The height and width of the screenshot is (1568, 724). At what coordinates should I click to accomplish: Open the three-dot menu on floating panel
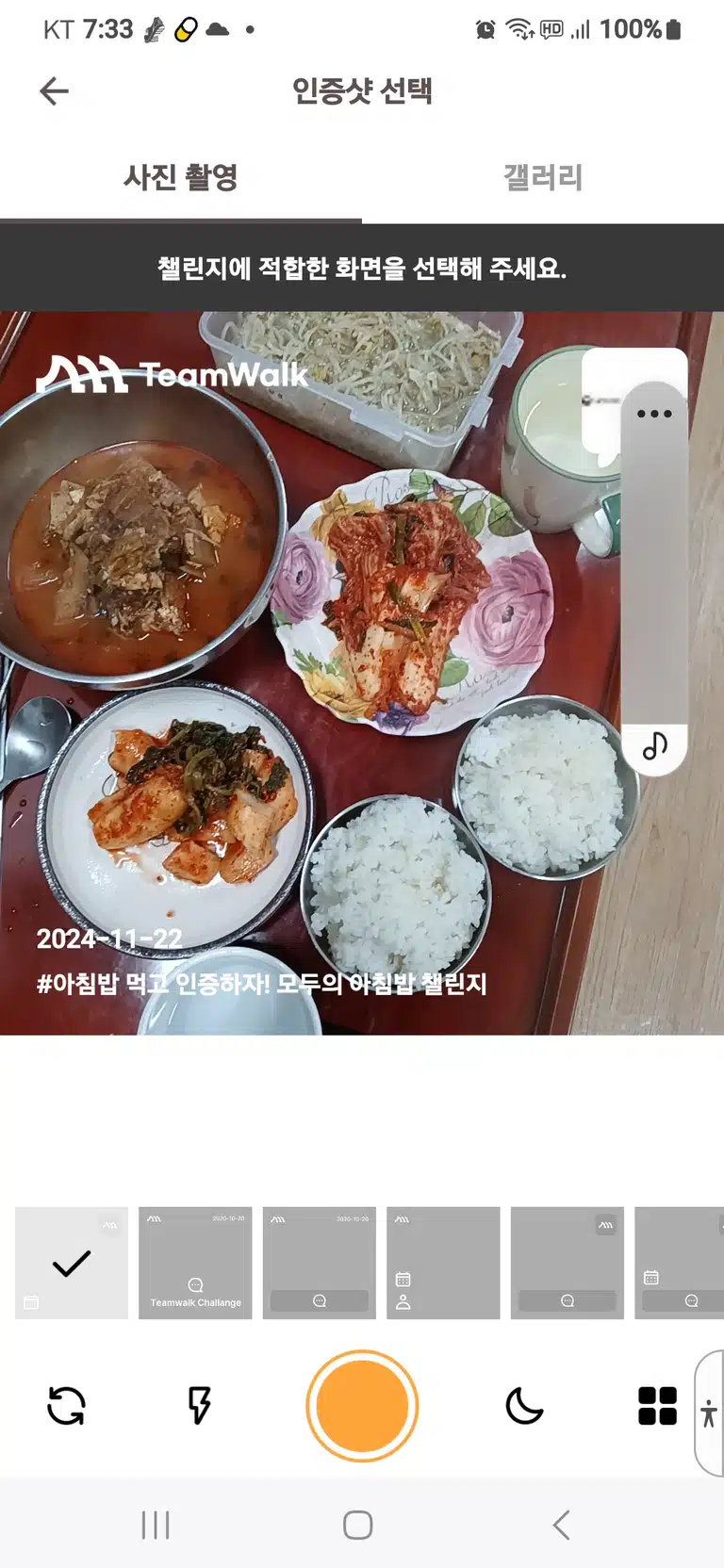pos(654,414)
